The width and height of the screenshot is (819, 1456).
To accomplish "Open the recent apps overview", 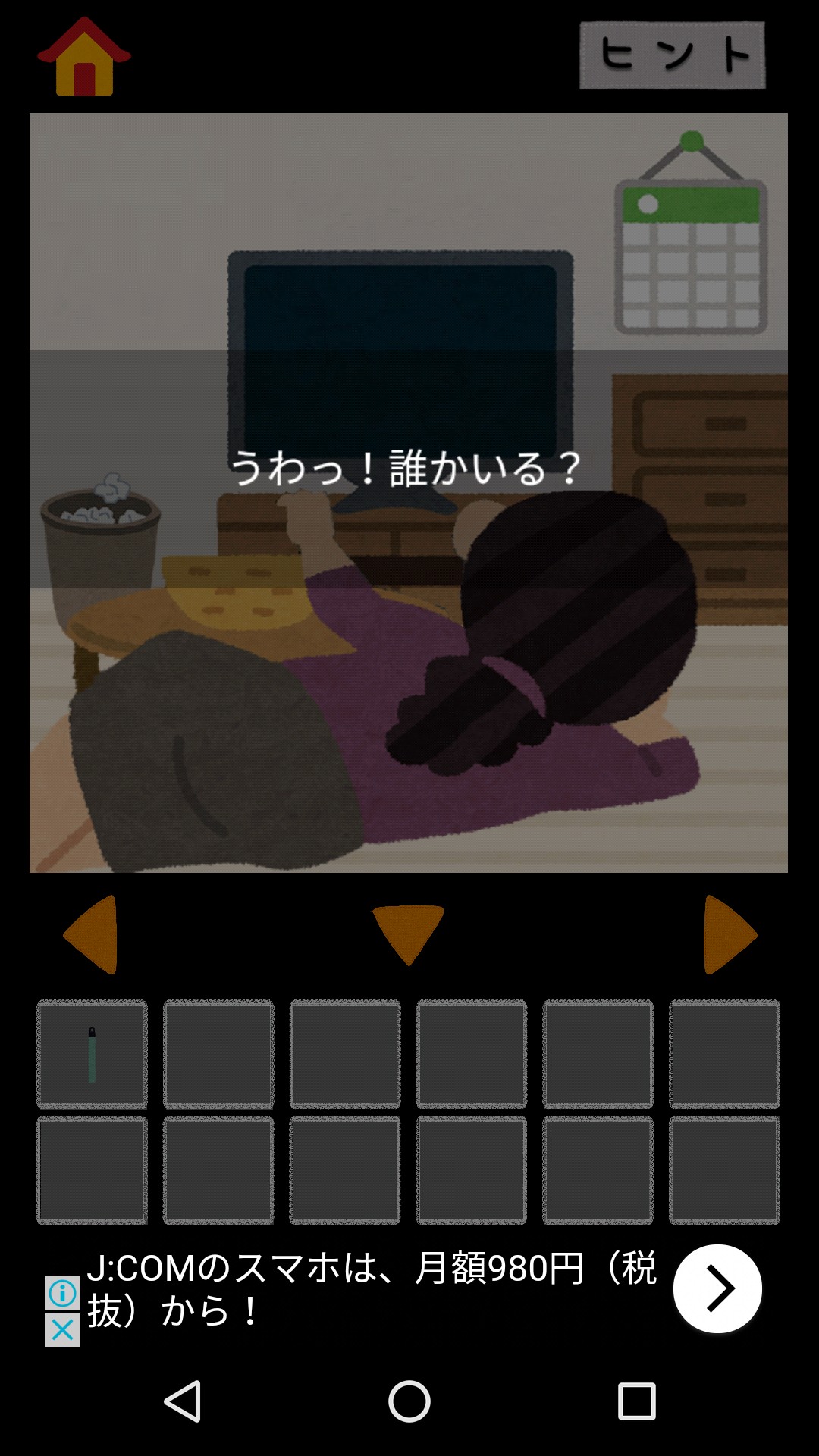I will pyautogui.click(x=636, y=1401).
